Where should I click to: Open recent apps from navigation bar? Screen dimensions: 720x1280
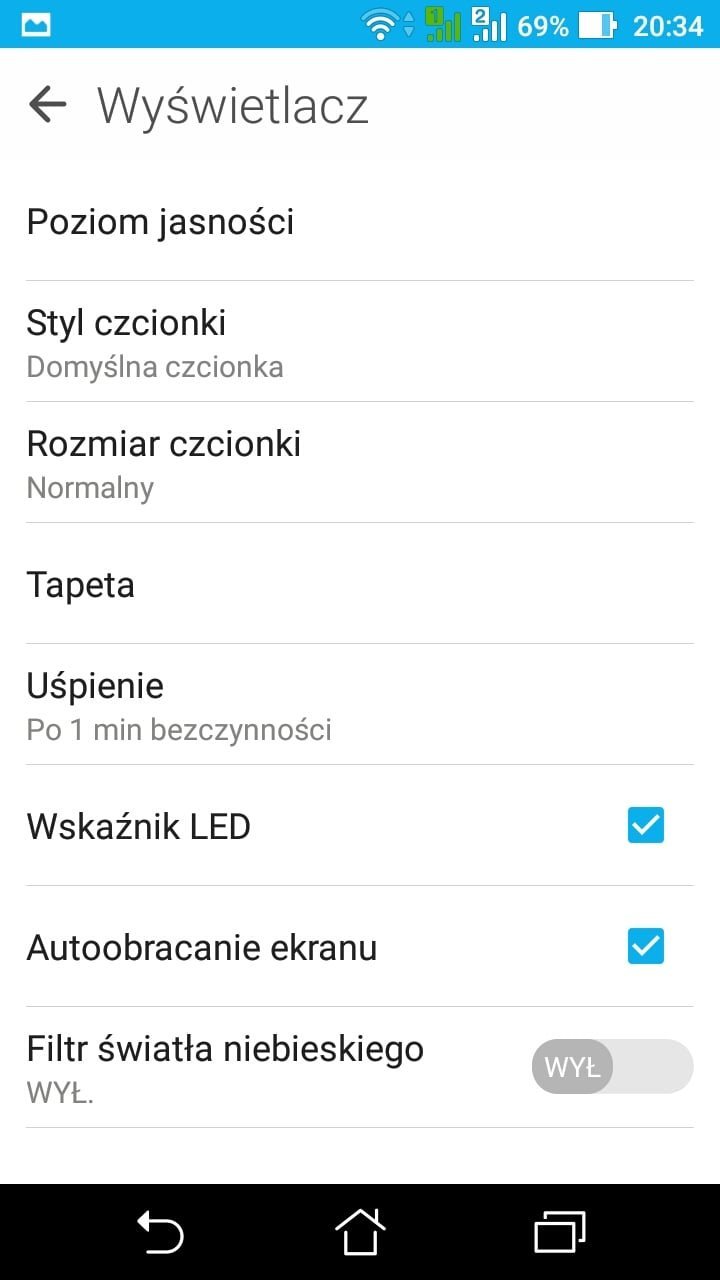click(560, 1231)
